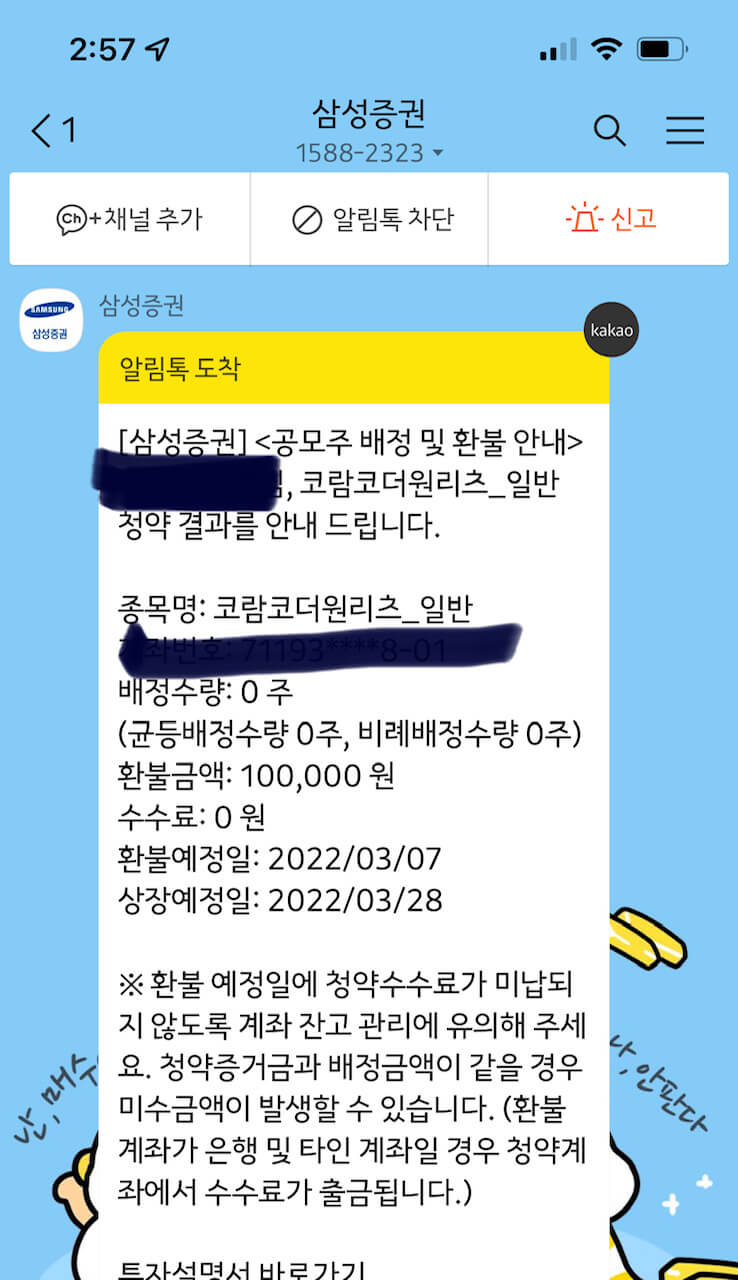This screenshot has height=1280, width=738.
Task: Add the 삼성증권 channel
Action: click(130, 219)
